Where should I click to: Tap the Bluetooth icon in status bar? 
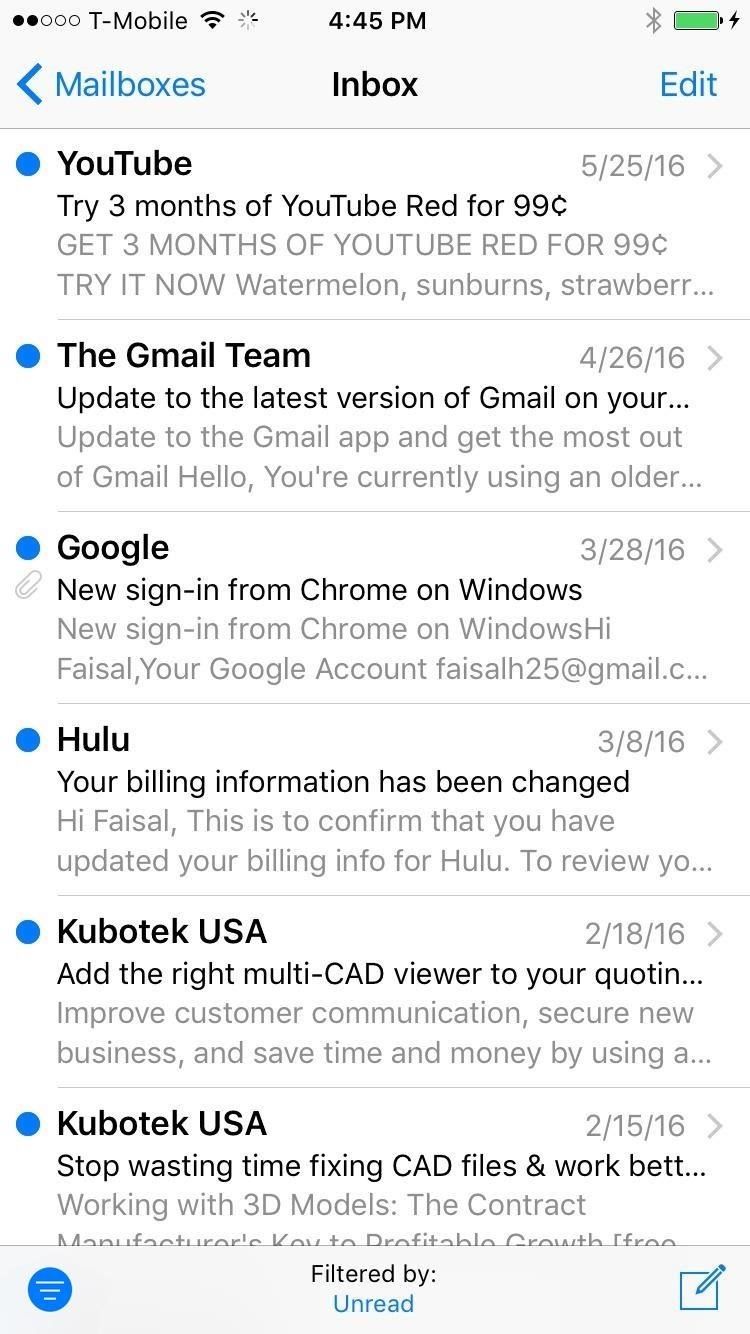pyautogui.click(x=653, y=18)
